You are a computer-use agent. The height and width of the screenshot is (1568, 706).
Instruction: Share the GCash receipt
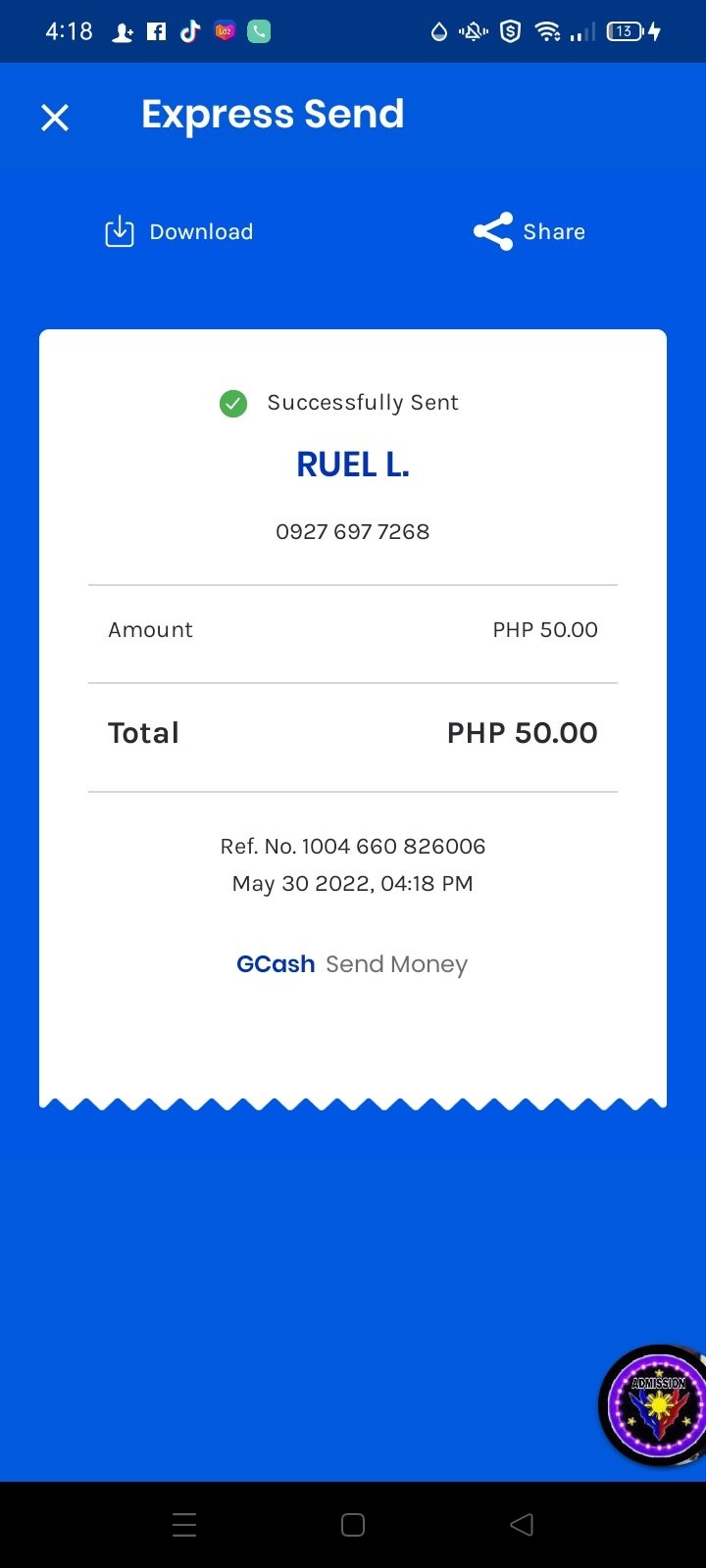click(529, 232)
